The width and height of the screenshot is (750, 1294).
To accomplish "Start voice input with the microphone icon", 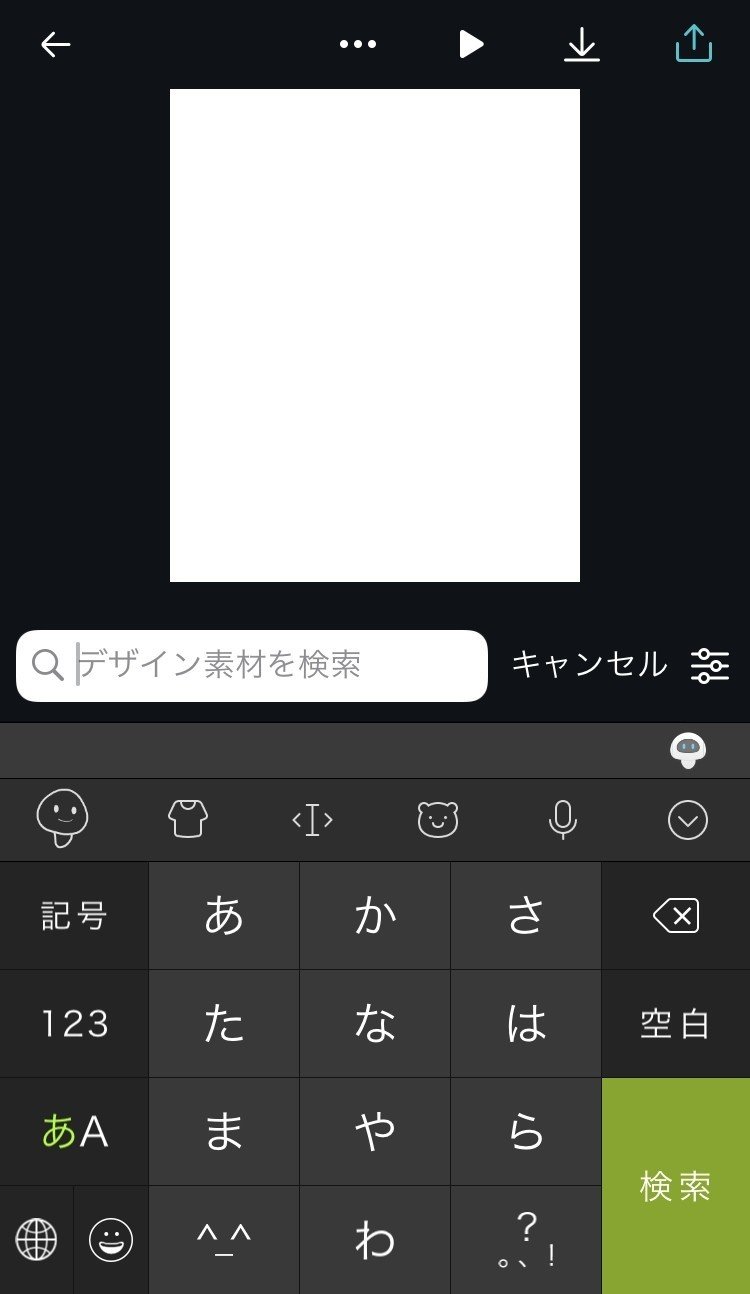I will click(x=563, y=819).
